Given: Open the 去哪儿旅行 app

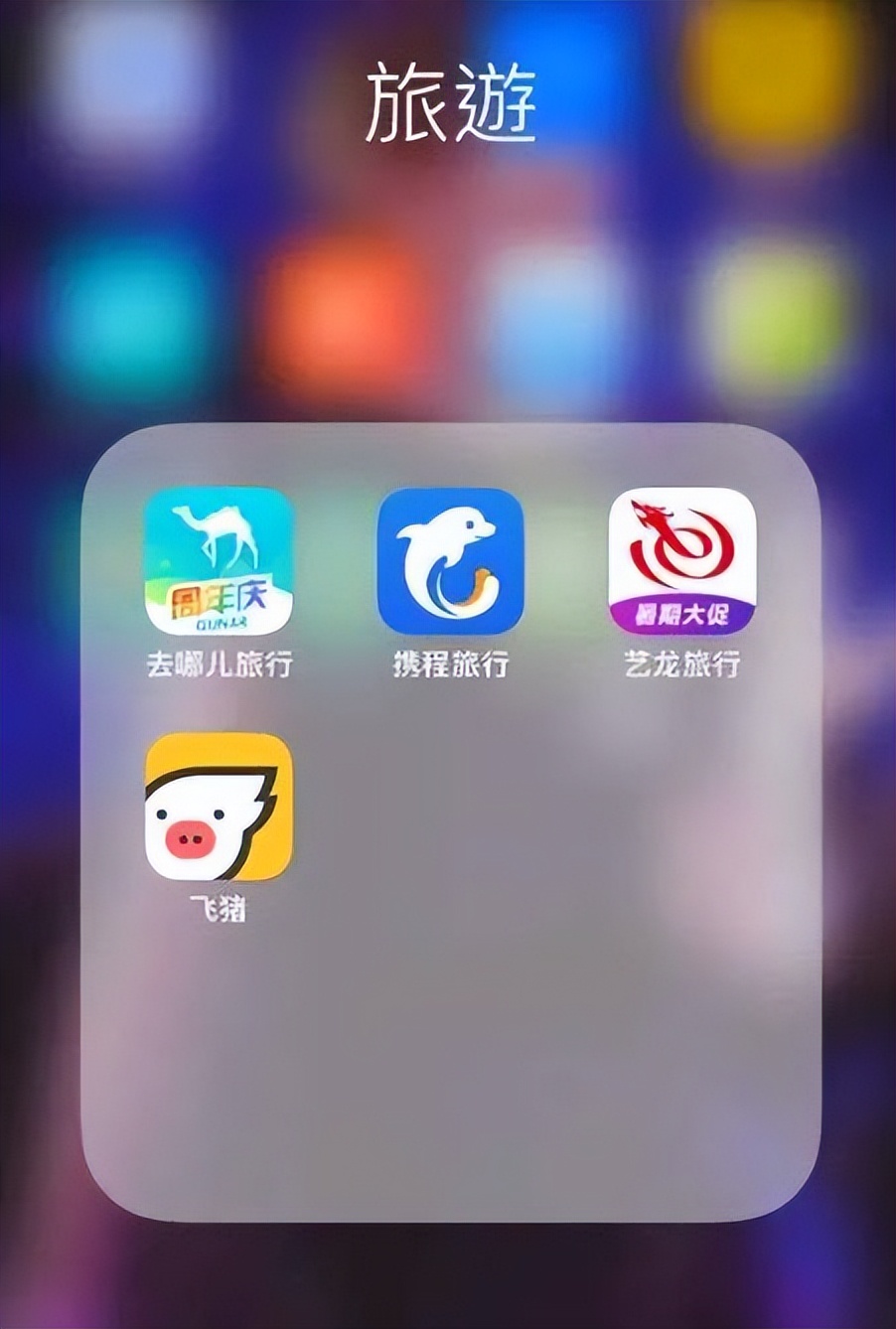Looking at the screenshot, I should click(219, 561).
